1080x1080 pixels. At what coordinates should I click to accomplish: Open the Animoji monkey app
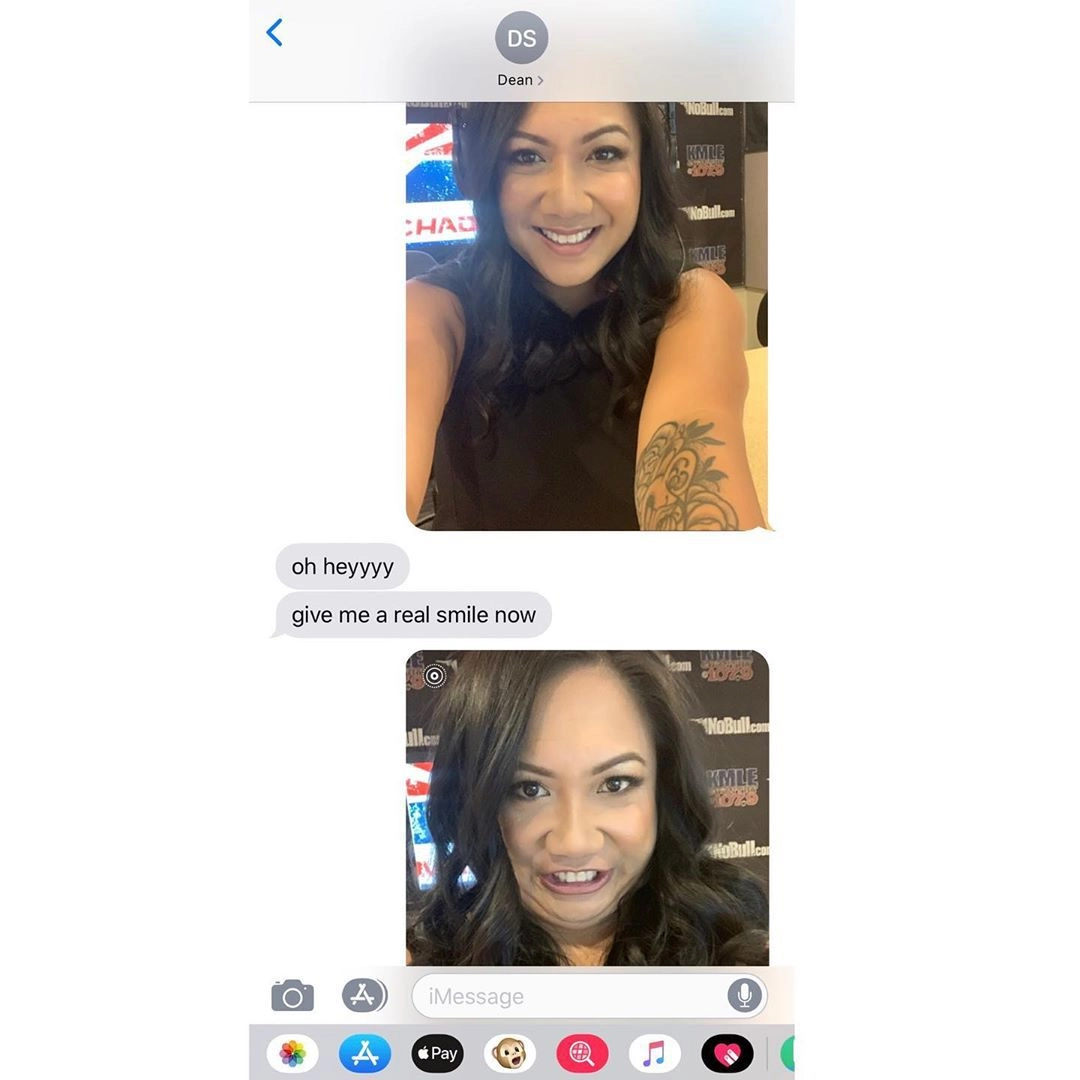point(509,1053)
